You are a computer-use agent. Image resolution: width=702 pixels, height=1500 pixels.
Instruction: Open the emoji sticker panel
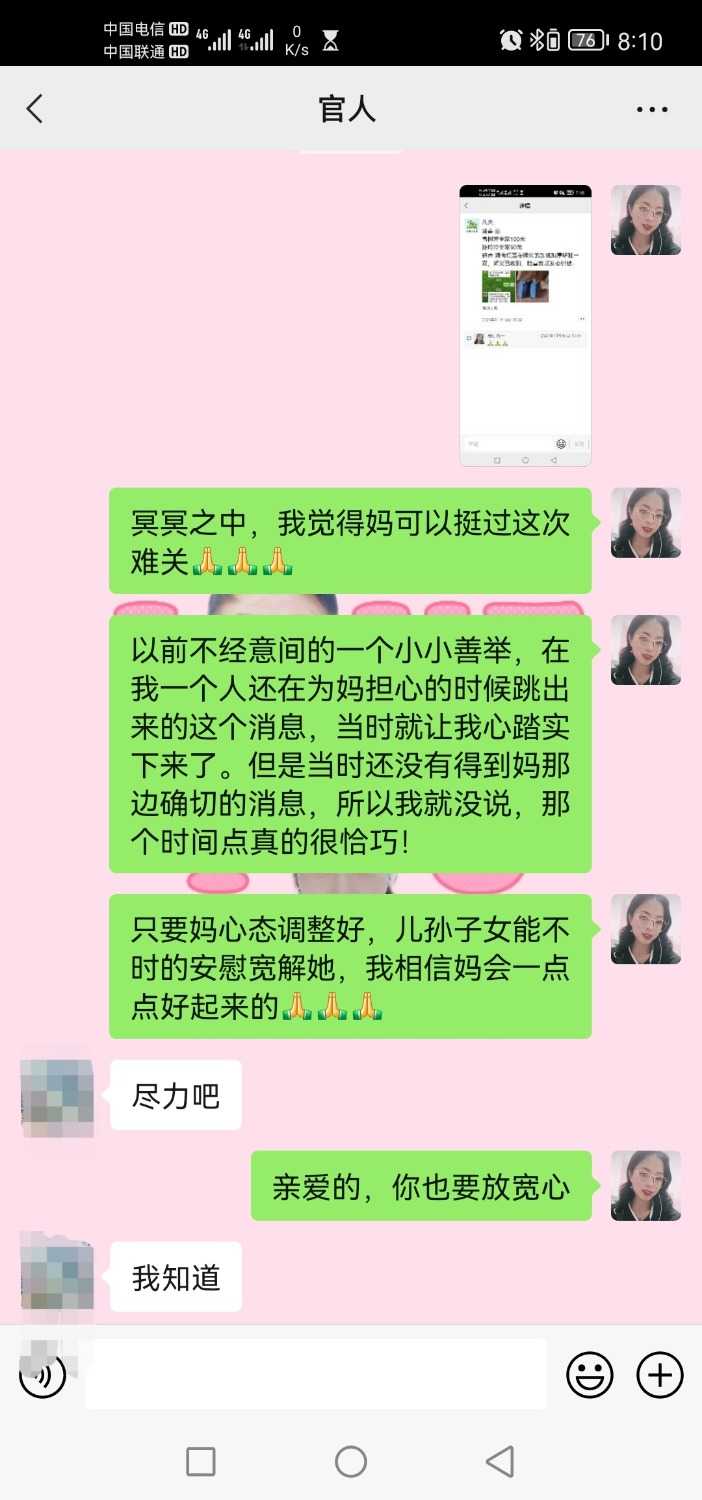590,1375
